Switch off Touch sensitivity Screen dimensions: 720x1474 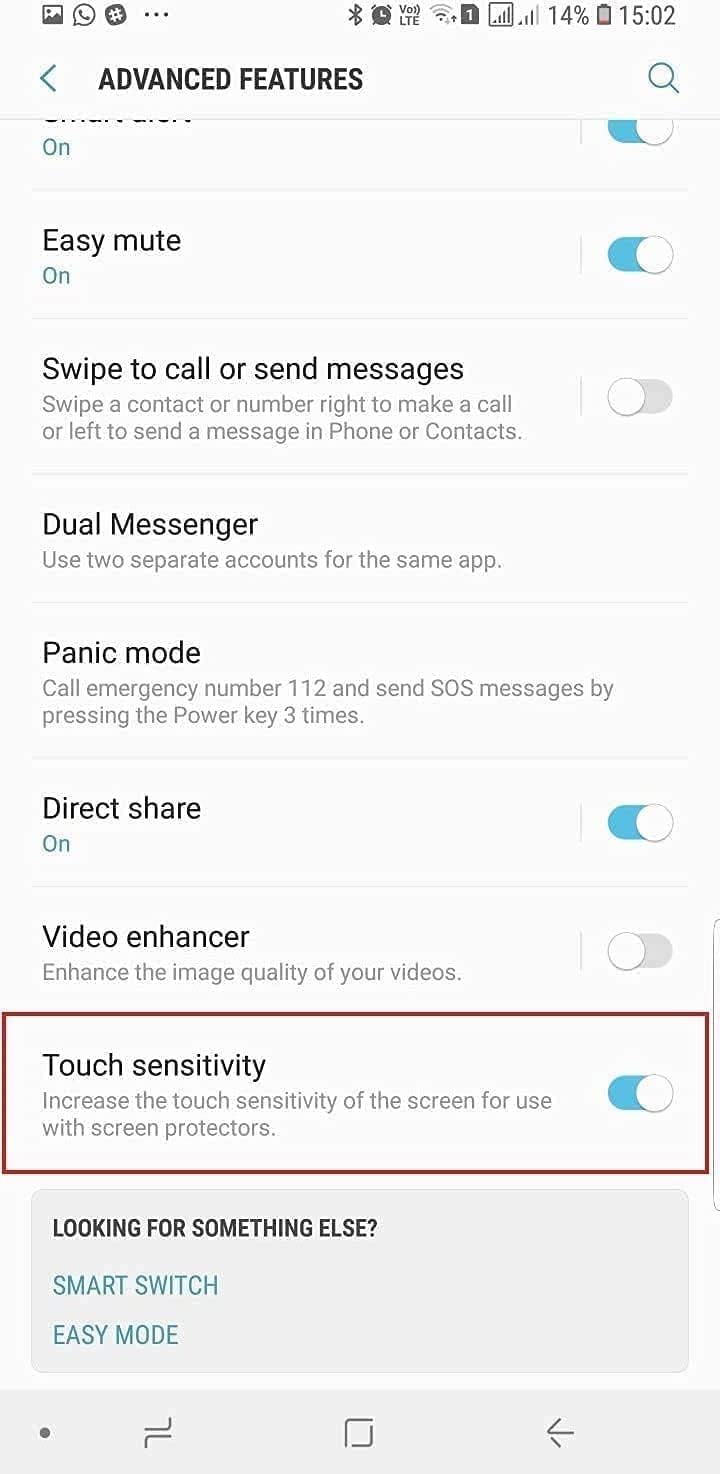640,1094
